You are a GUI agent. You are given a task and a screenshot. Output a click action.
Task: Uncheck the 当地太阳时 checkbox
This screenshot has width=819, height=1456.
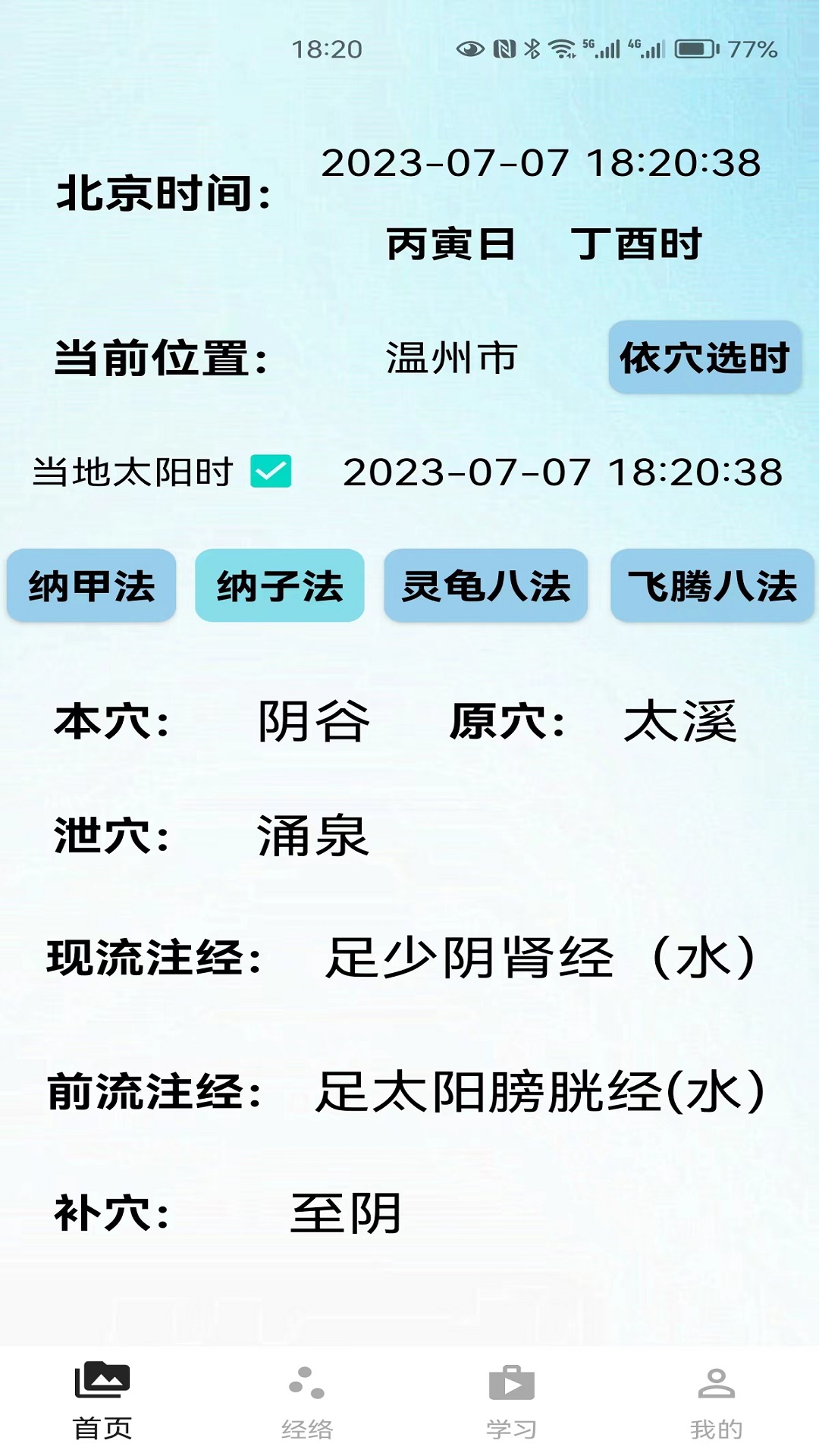point(271,472)
